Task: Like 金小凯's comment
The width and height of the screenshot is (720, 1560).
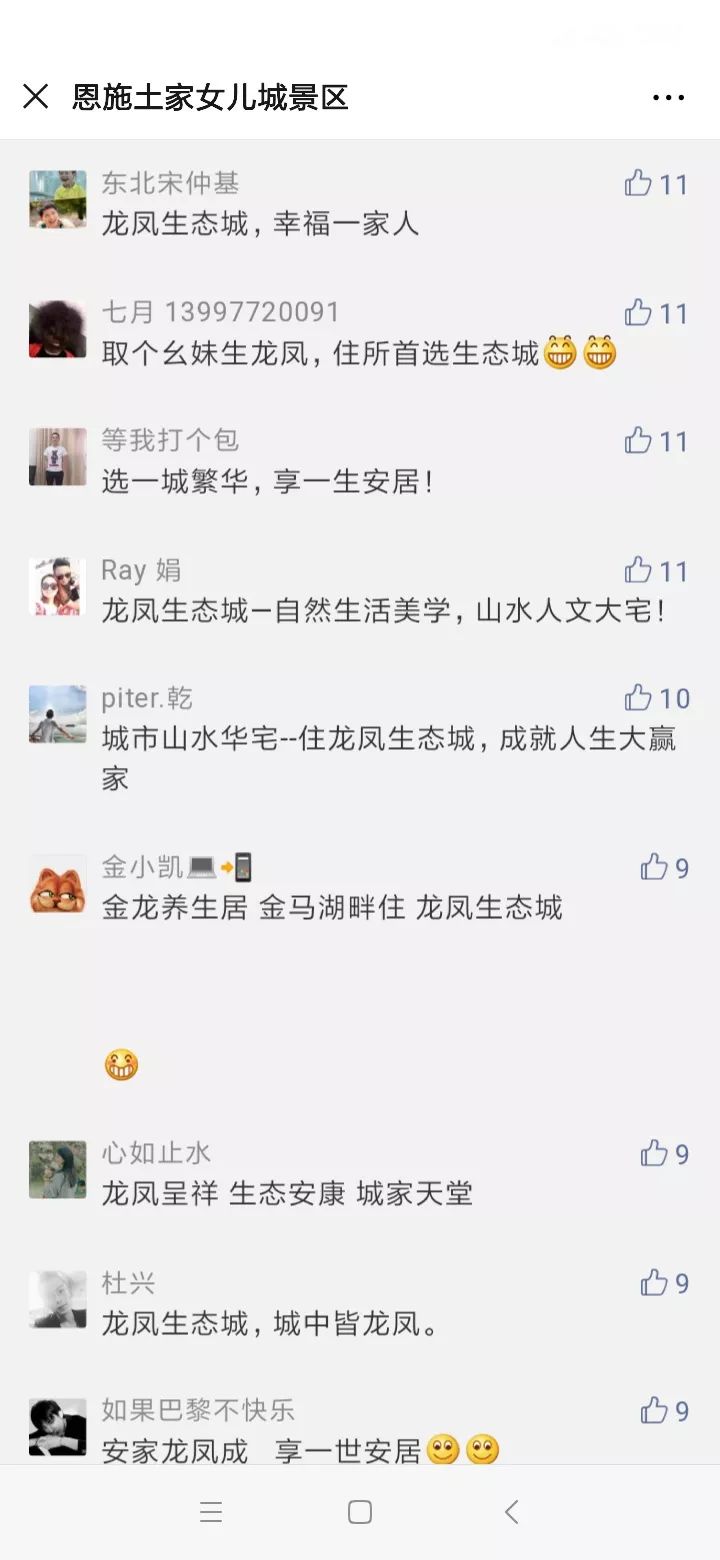Action: click(x=655, y=867)
